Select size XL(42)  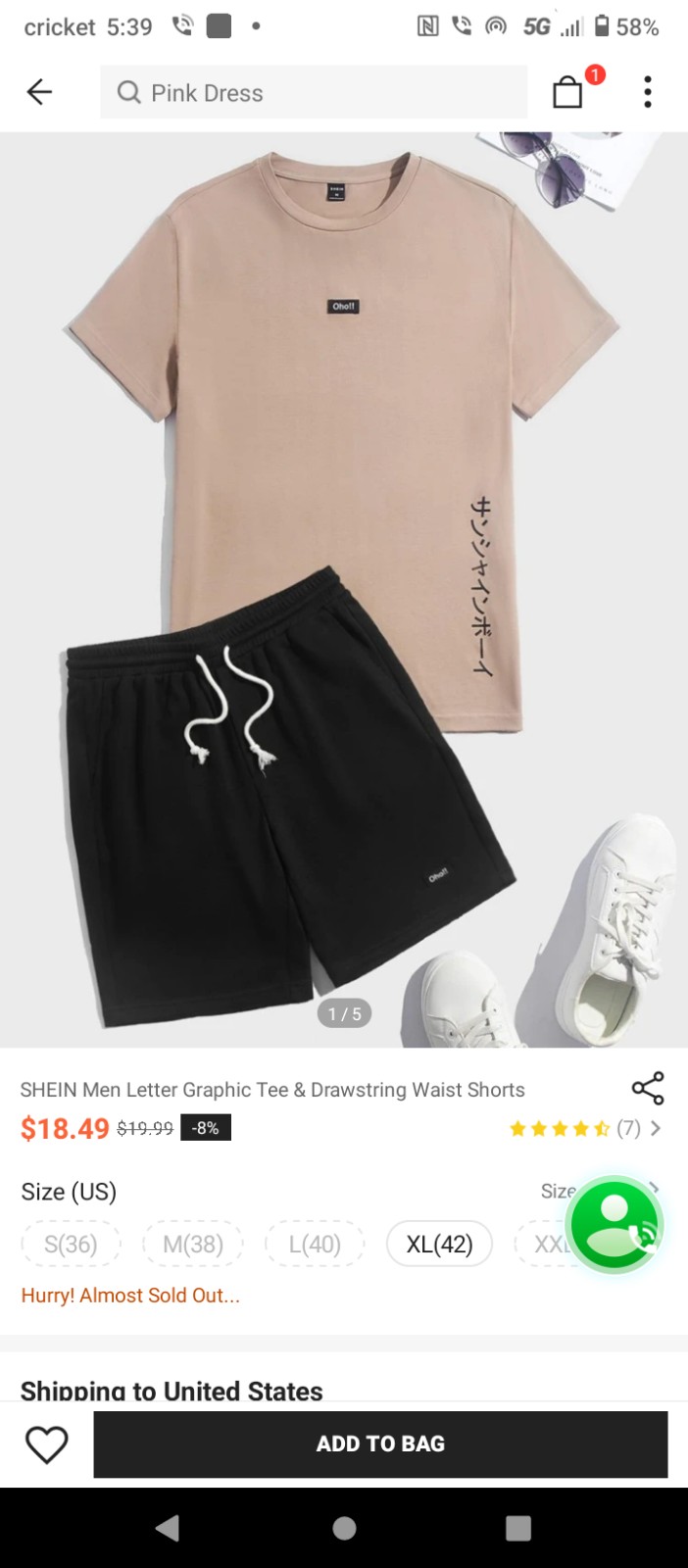coord(439,1244)
